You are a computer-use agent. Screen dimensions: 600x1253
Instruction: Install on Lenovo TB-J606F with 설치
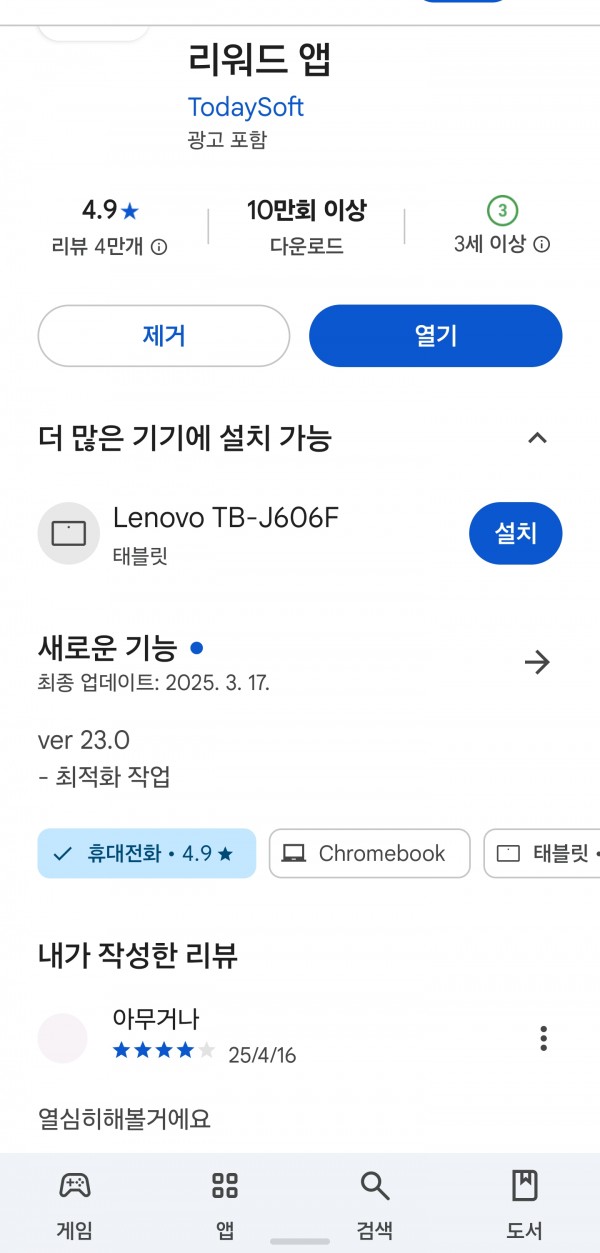(516, 533)
